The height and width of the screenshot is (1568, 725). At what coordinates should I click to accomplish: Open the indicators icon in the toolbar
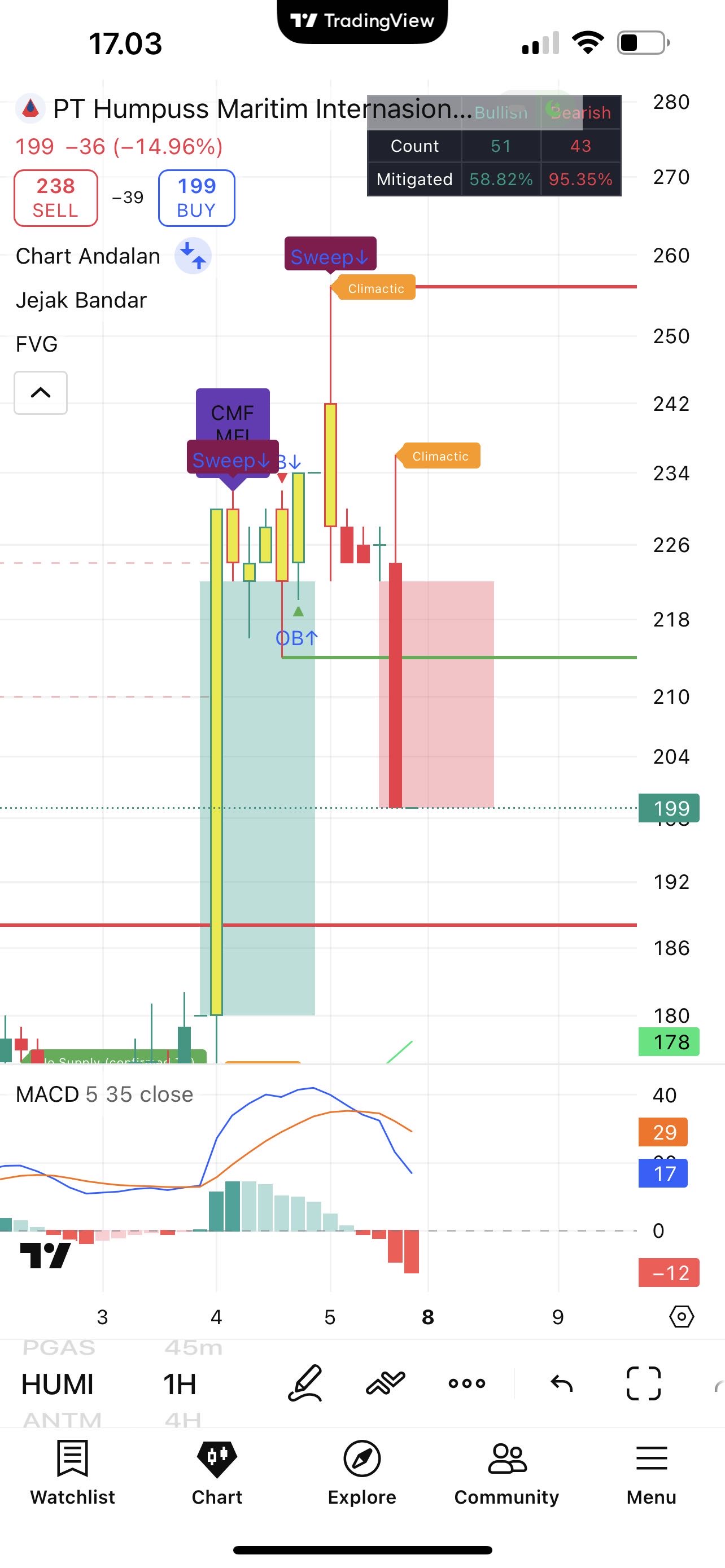click(385, 1383)
